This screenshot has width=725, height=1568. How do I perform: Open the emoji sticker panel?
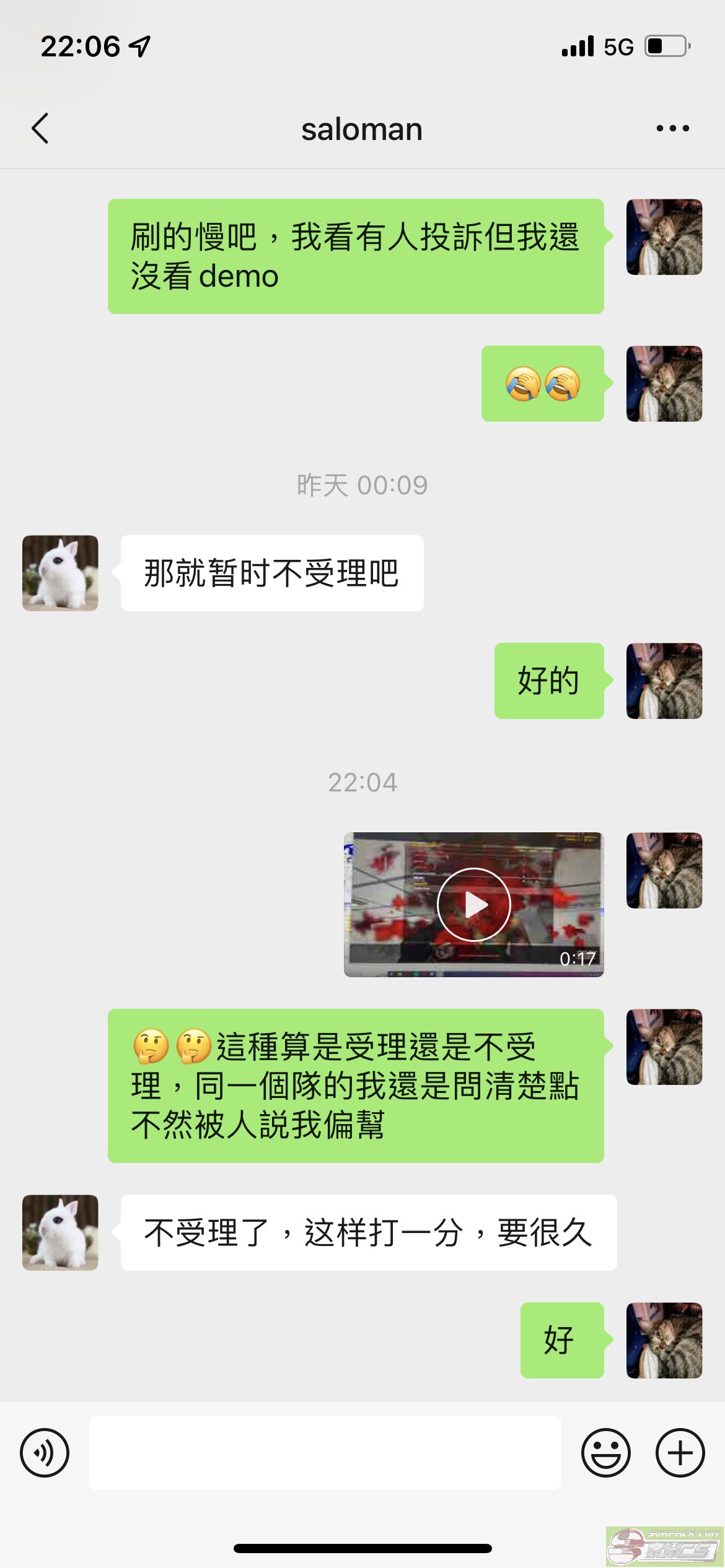pyautogui.click(x=605, y=1452)
